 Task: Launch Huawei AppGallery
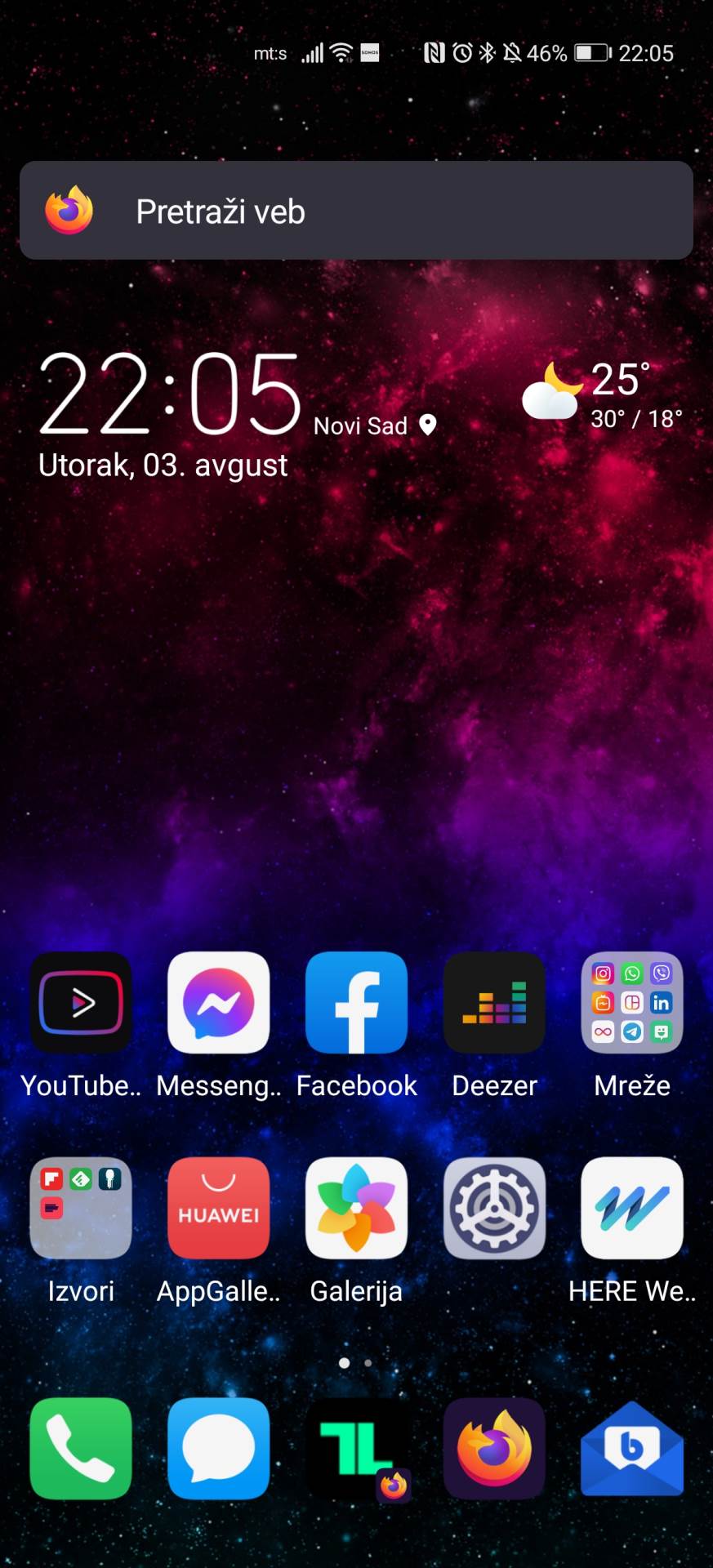[x=218, y=1208]
